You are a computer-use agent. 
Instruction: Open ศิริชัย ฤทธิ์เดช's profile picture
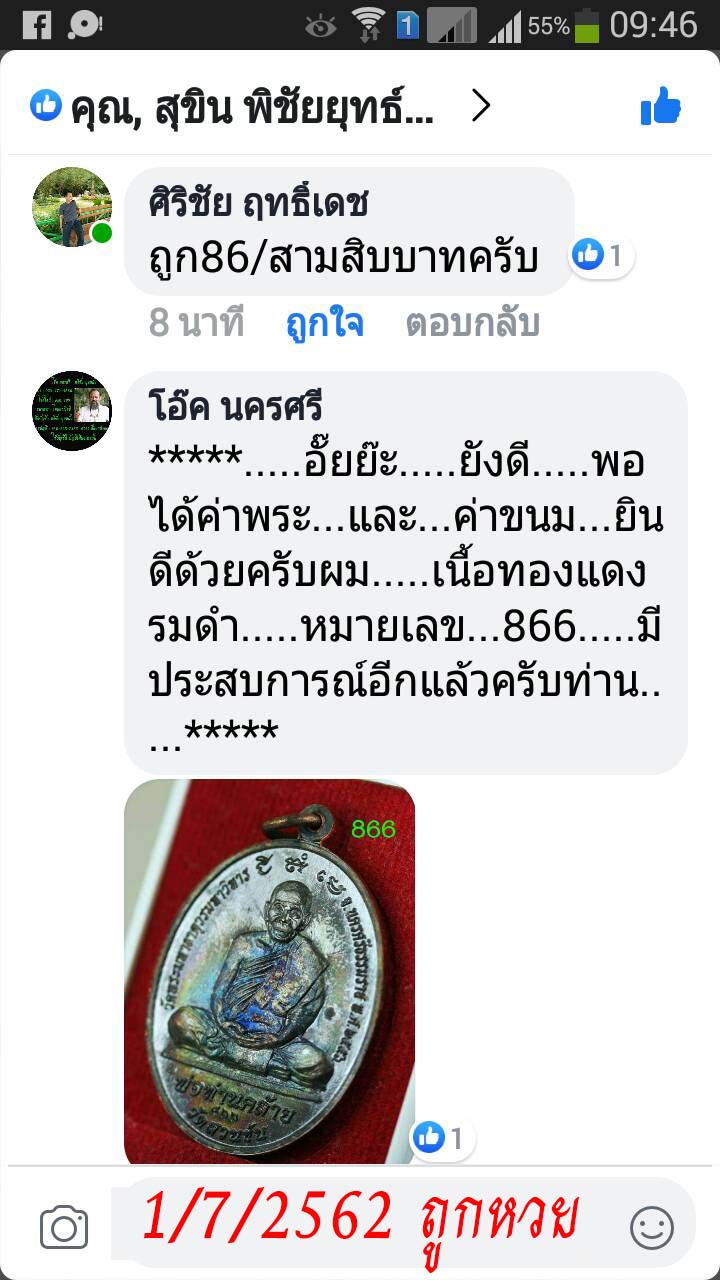coord(72,207)
